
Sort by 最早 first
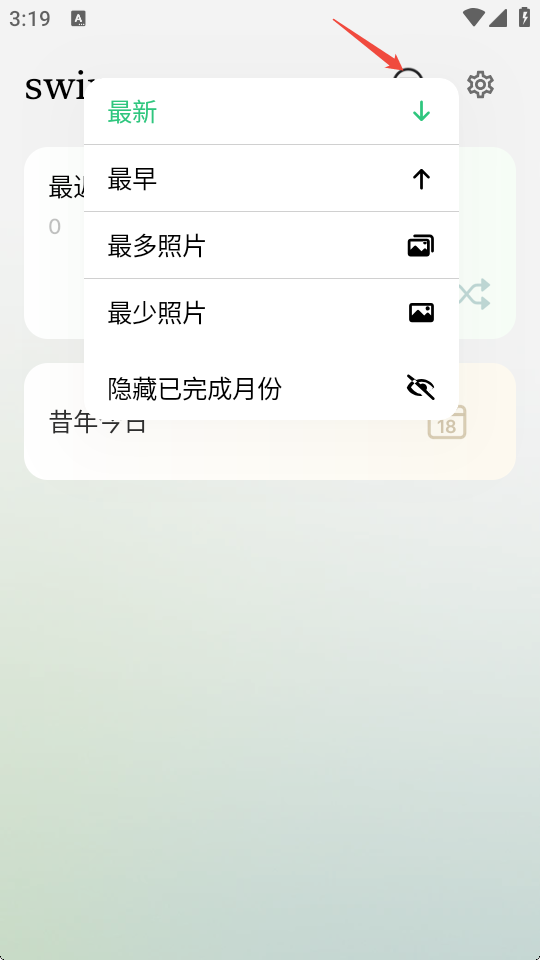pyautogui.click(x=271, y=179)
